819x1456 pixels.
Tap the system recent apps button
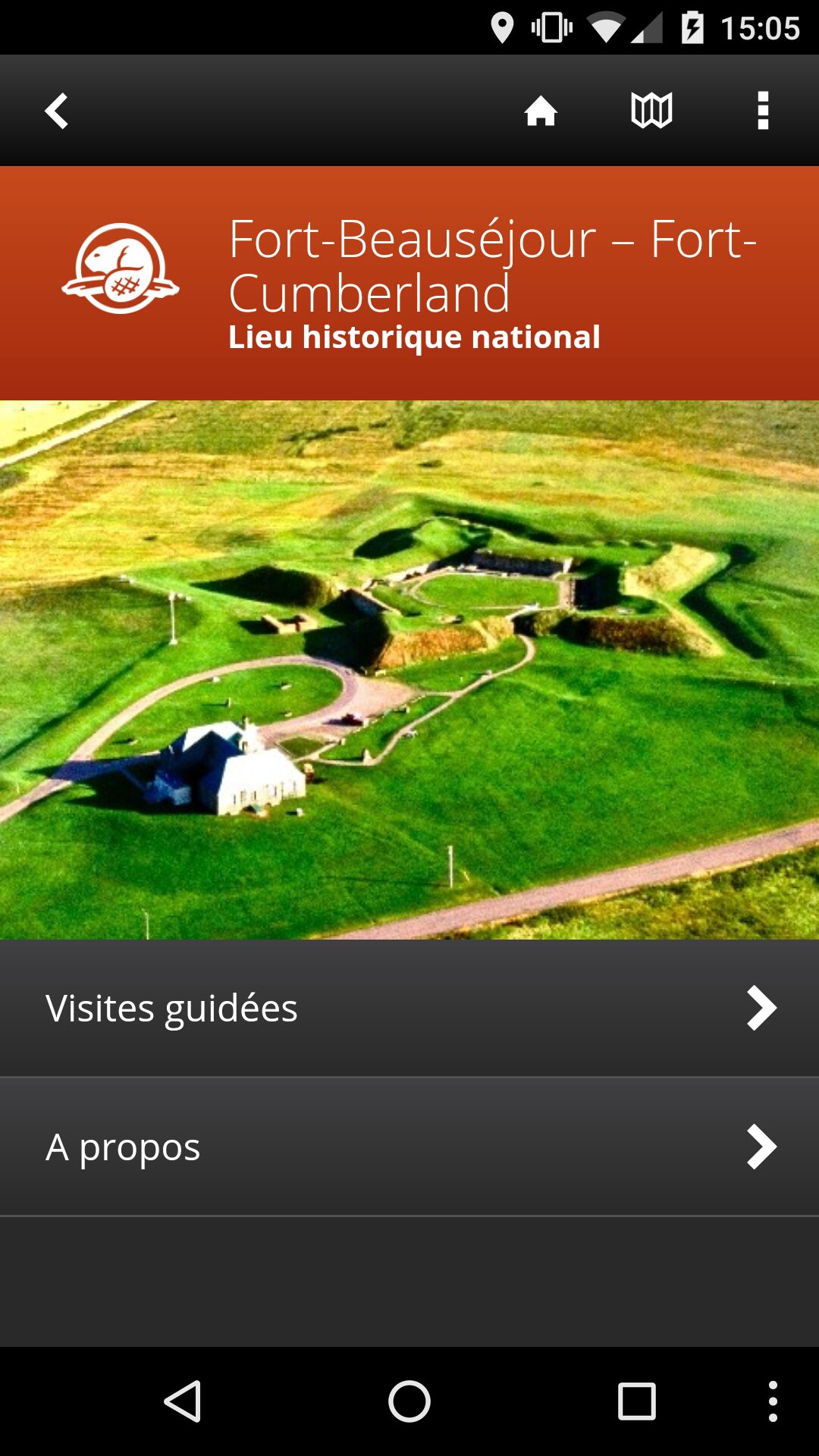tap(636, 1401)
